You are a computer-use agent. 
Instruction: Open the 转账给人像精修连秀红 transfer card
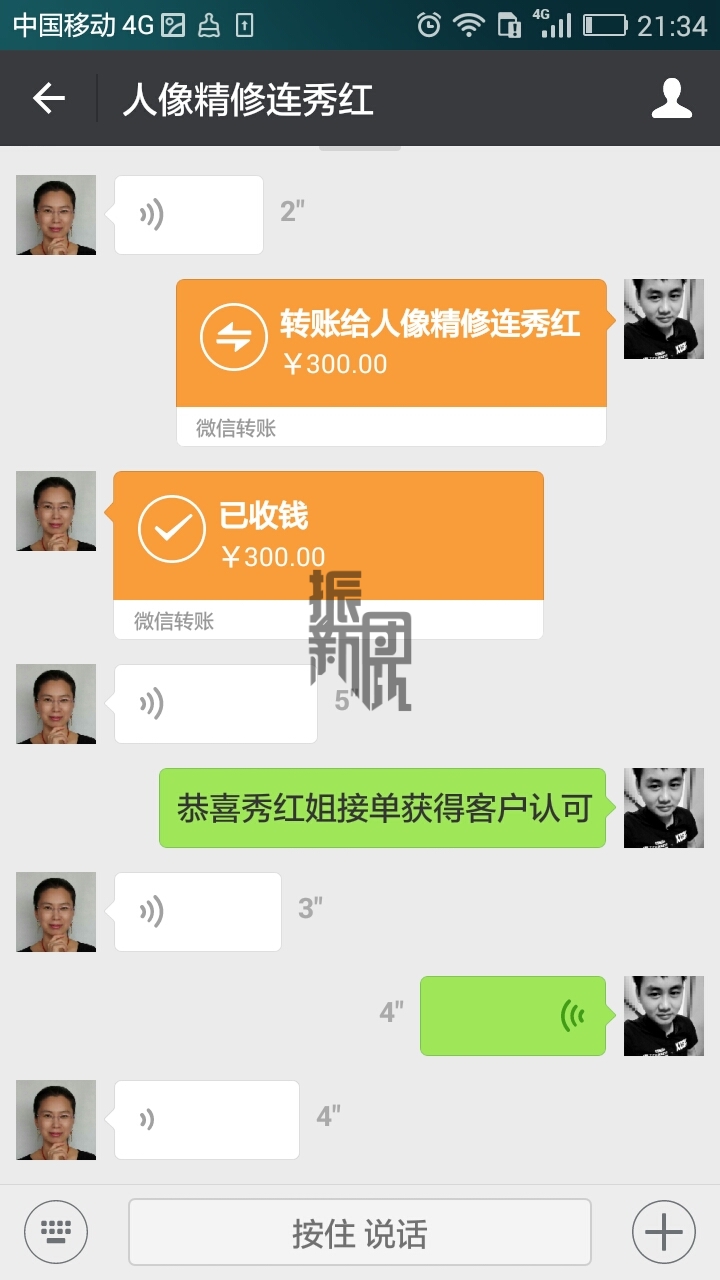pyautogui.click(x=391, y=344)
